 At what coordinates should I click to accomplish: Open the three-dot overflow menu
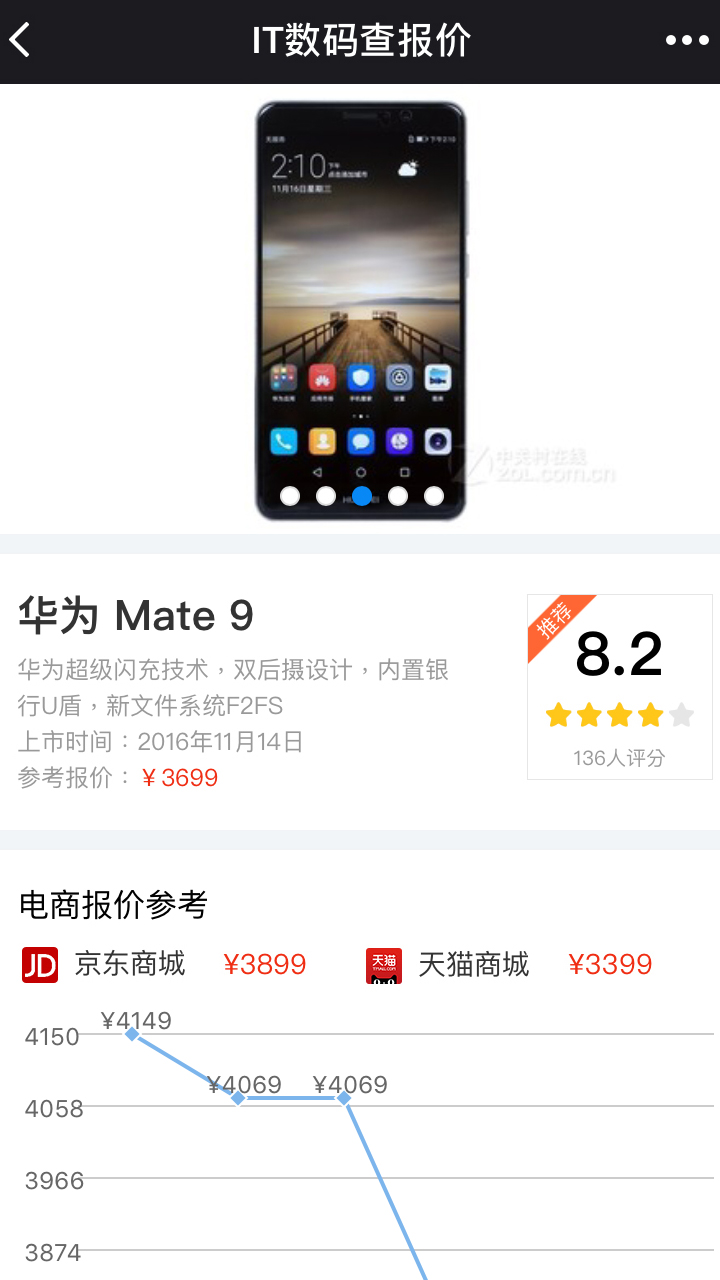pyautogui.click(x=686, y=41)
